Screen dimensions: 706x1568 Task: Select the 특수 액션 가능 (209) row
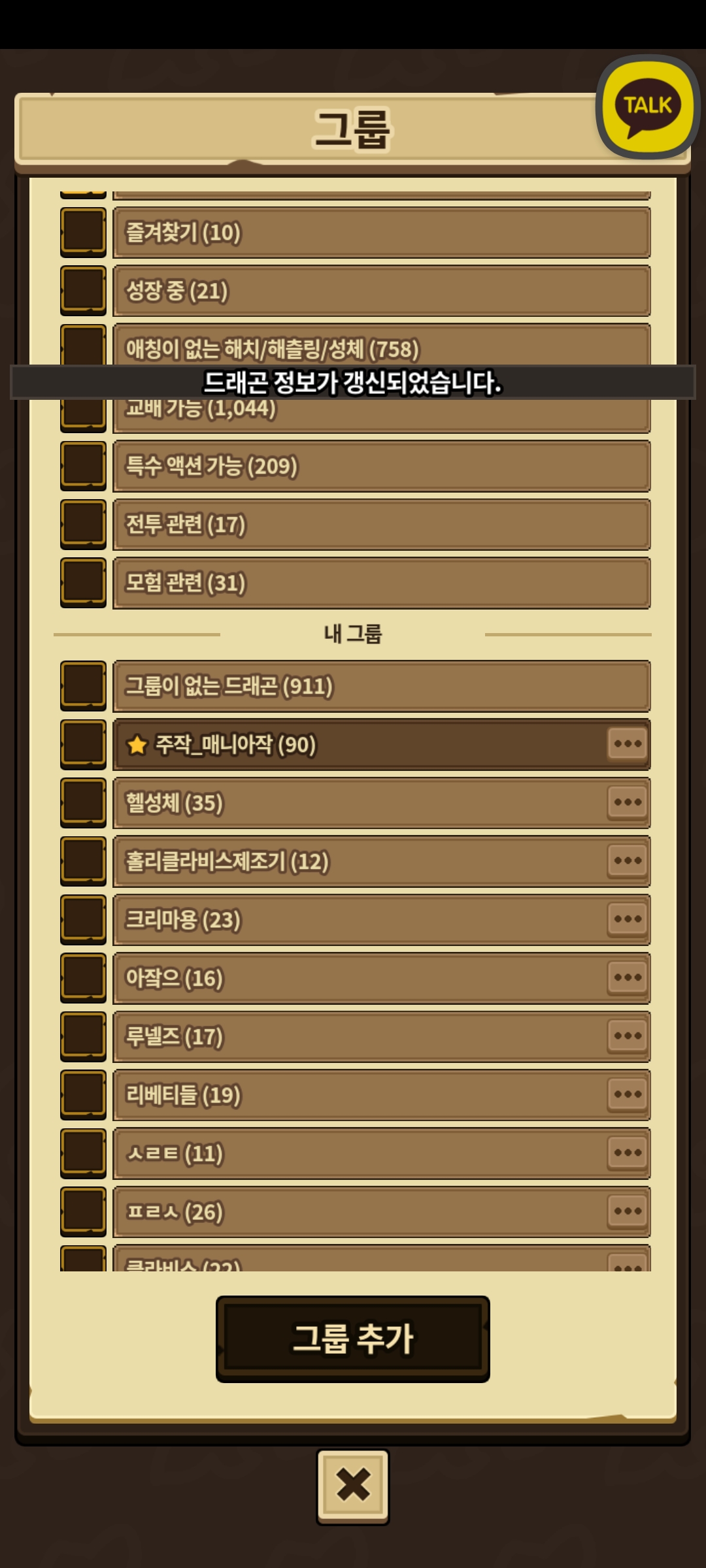click(x=381, y=466)
